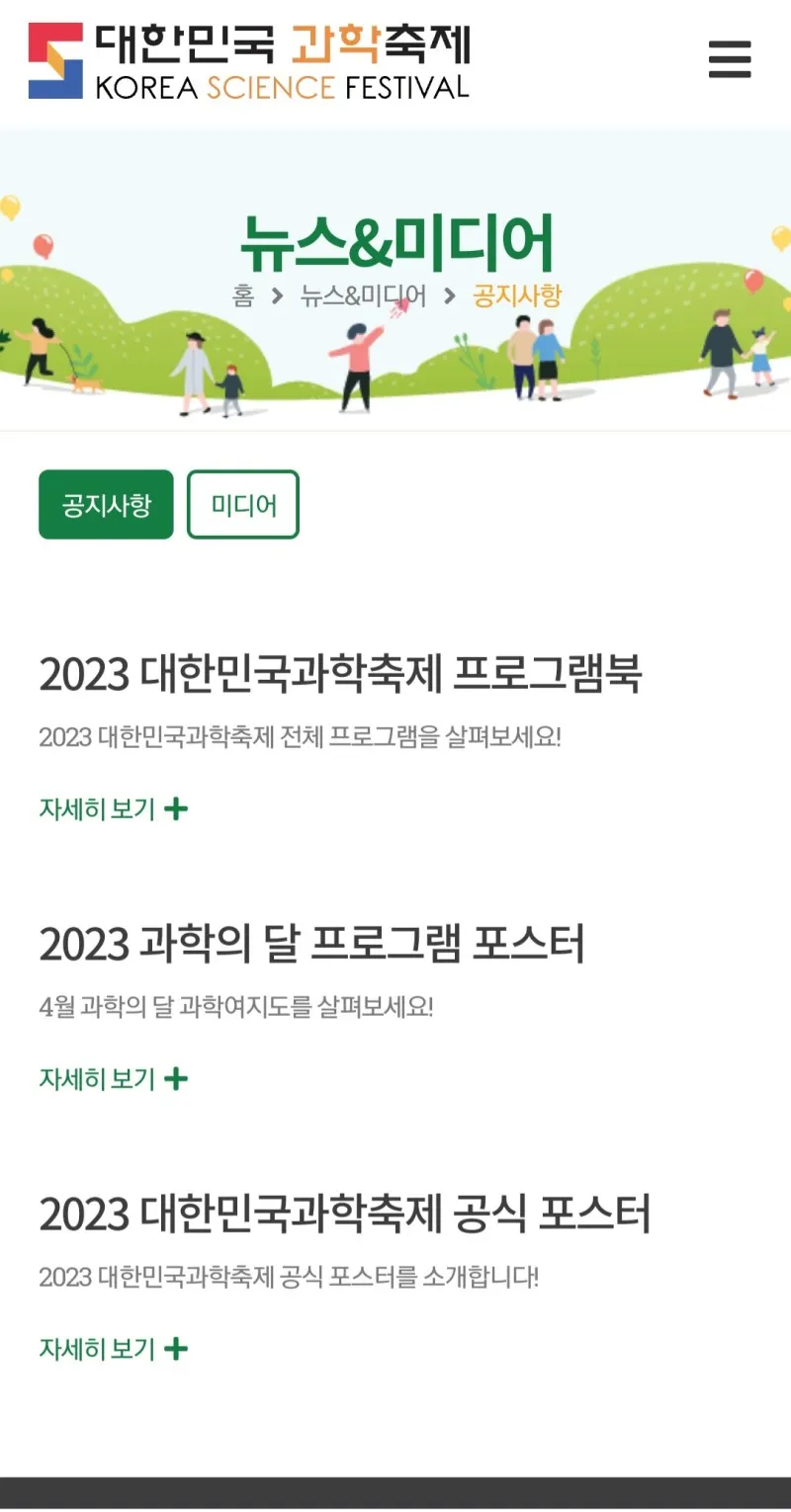
Task: Go to the Korea Science Festival homepage logo
Action: click(x=249, y=62)
